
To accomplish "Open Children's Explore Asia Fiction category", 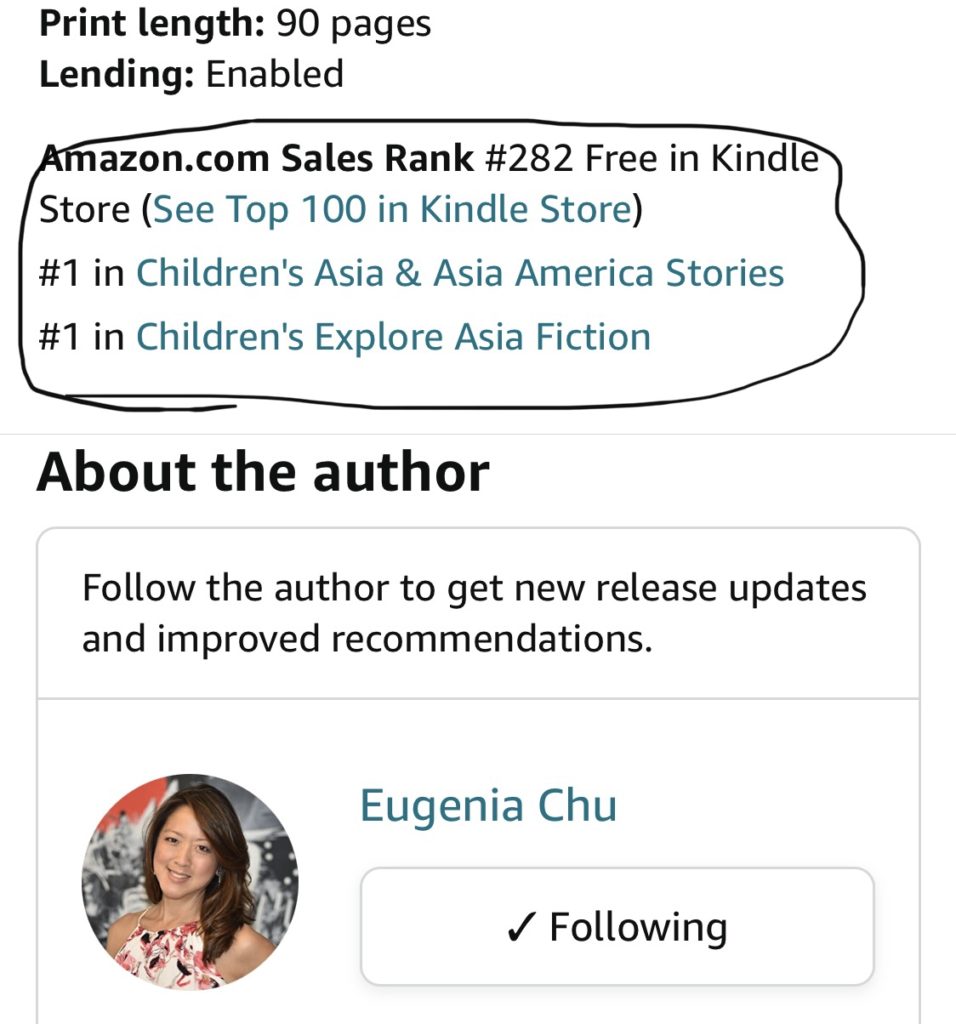I will coord(393,337).
